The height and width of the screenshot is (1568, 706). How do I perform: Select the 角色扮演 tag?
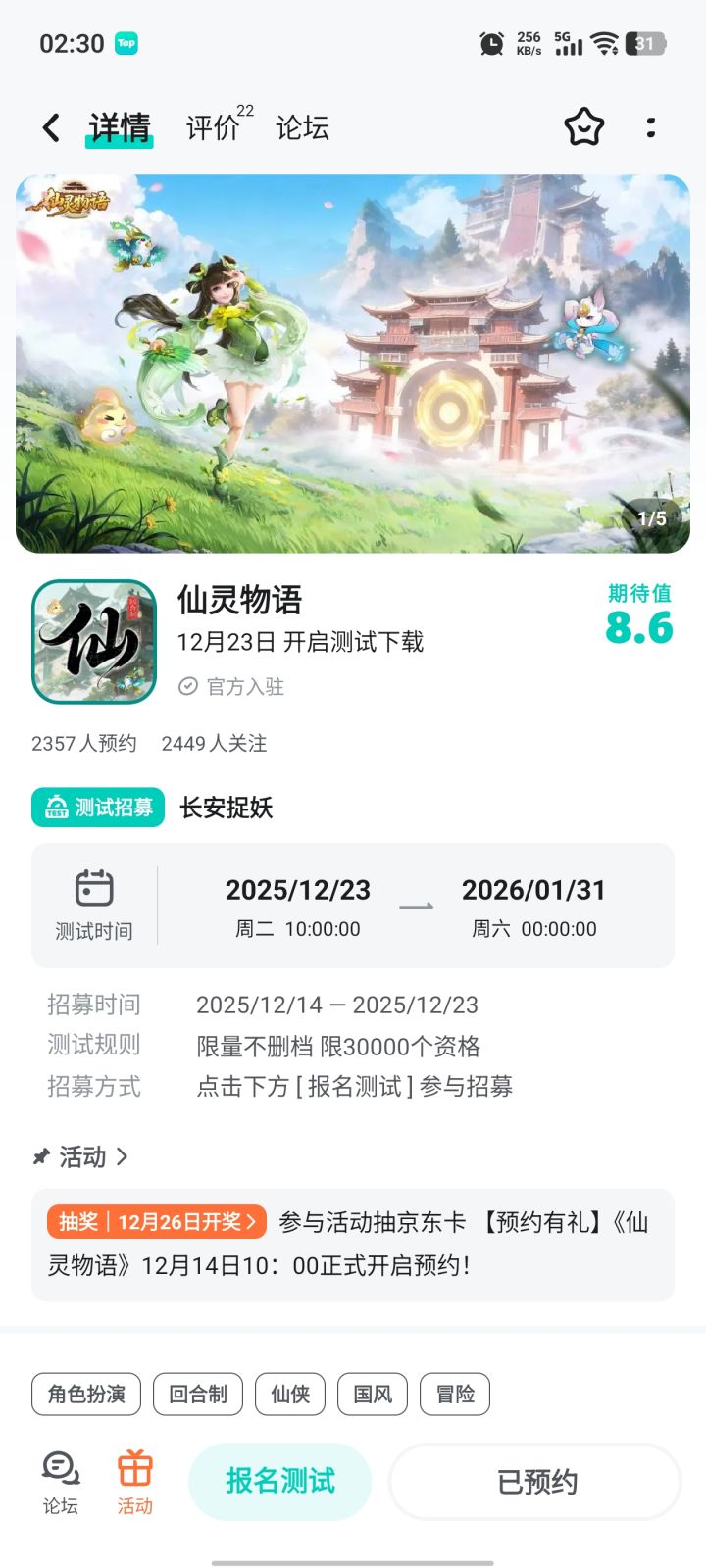click(85, 1394)
